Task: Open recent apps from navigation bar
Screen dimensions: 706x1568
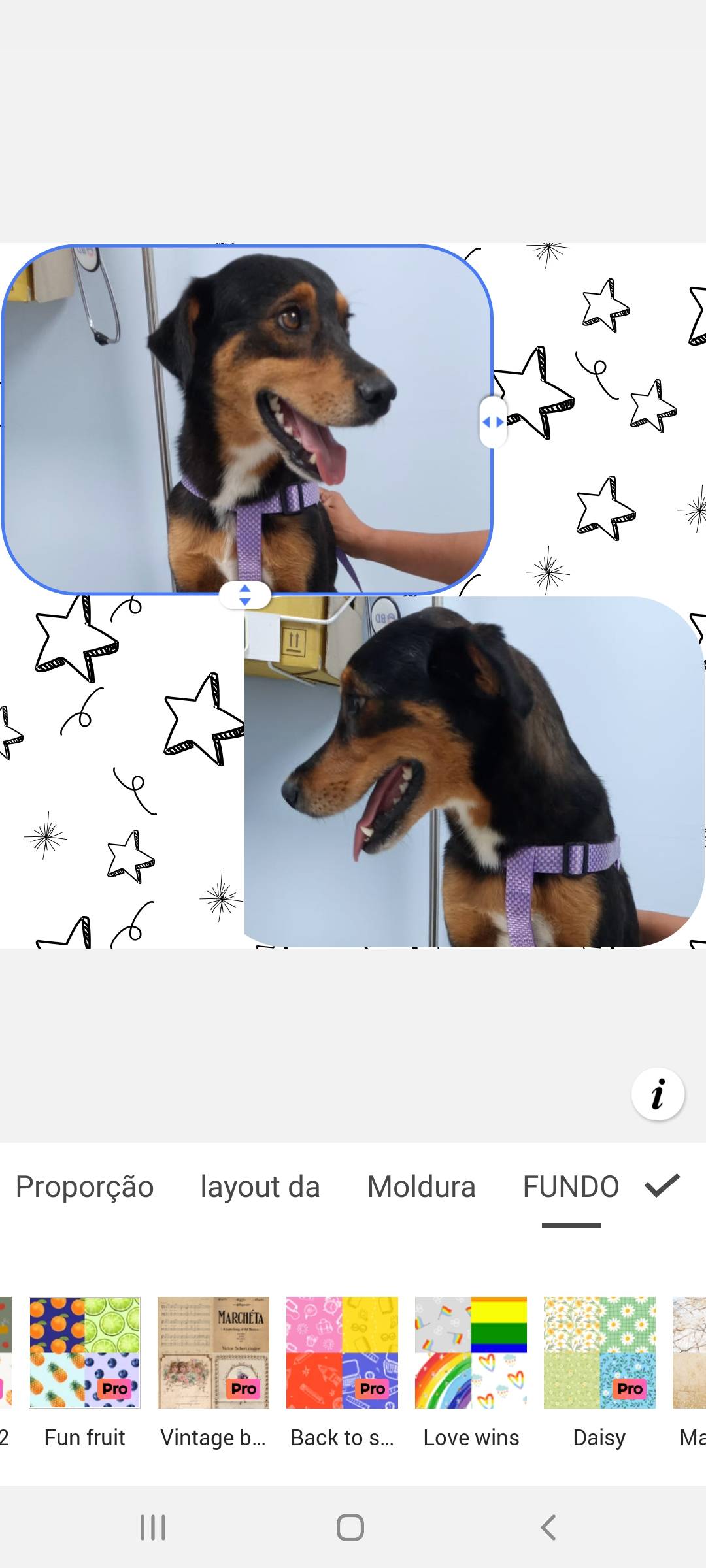Action: pos(153,1527)
